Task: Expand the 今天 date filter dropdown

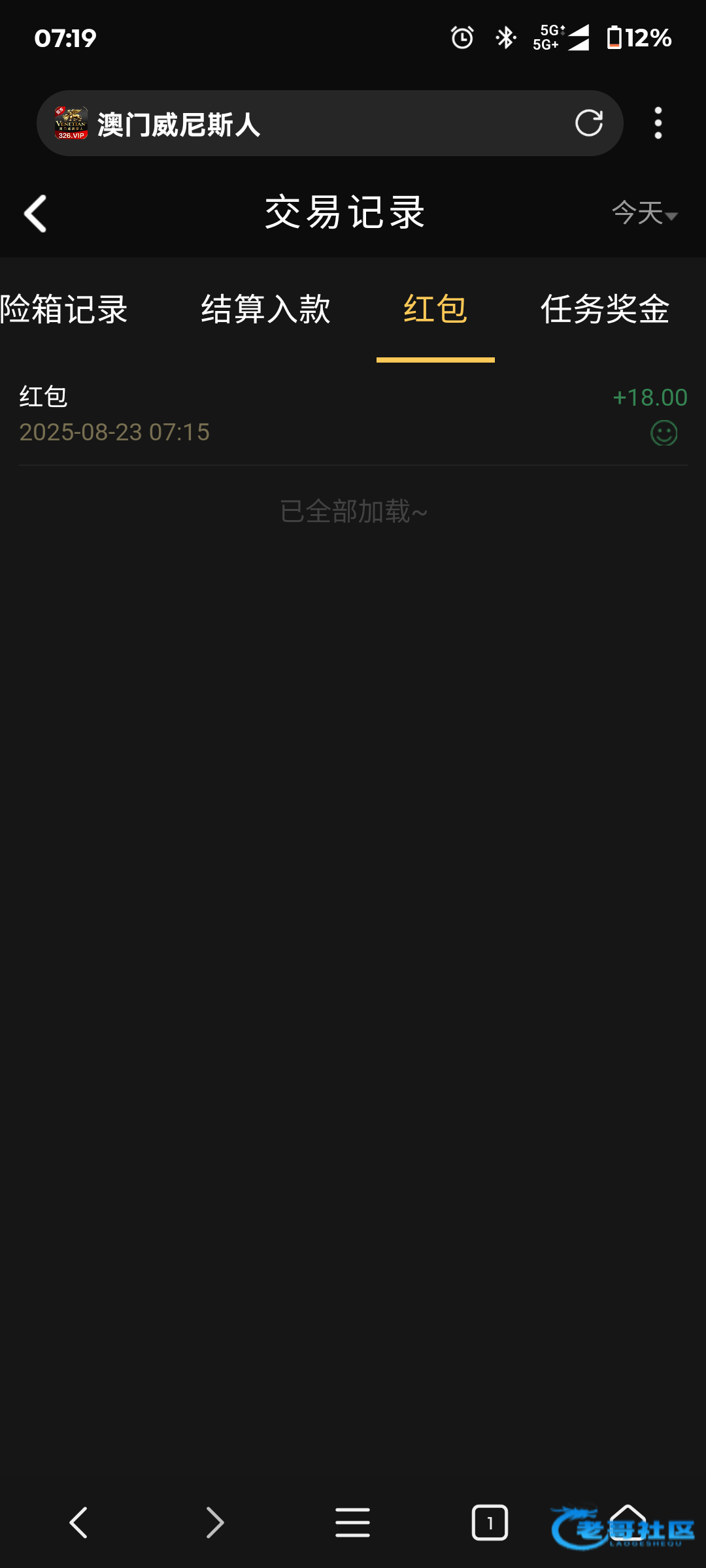Action: [645, 213]
